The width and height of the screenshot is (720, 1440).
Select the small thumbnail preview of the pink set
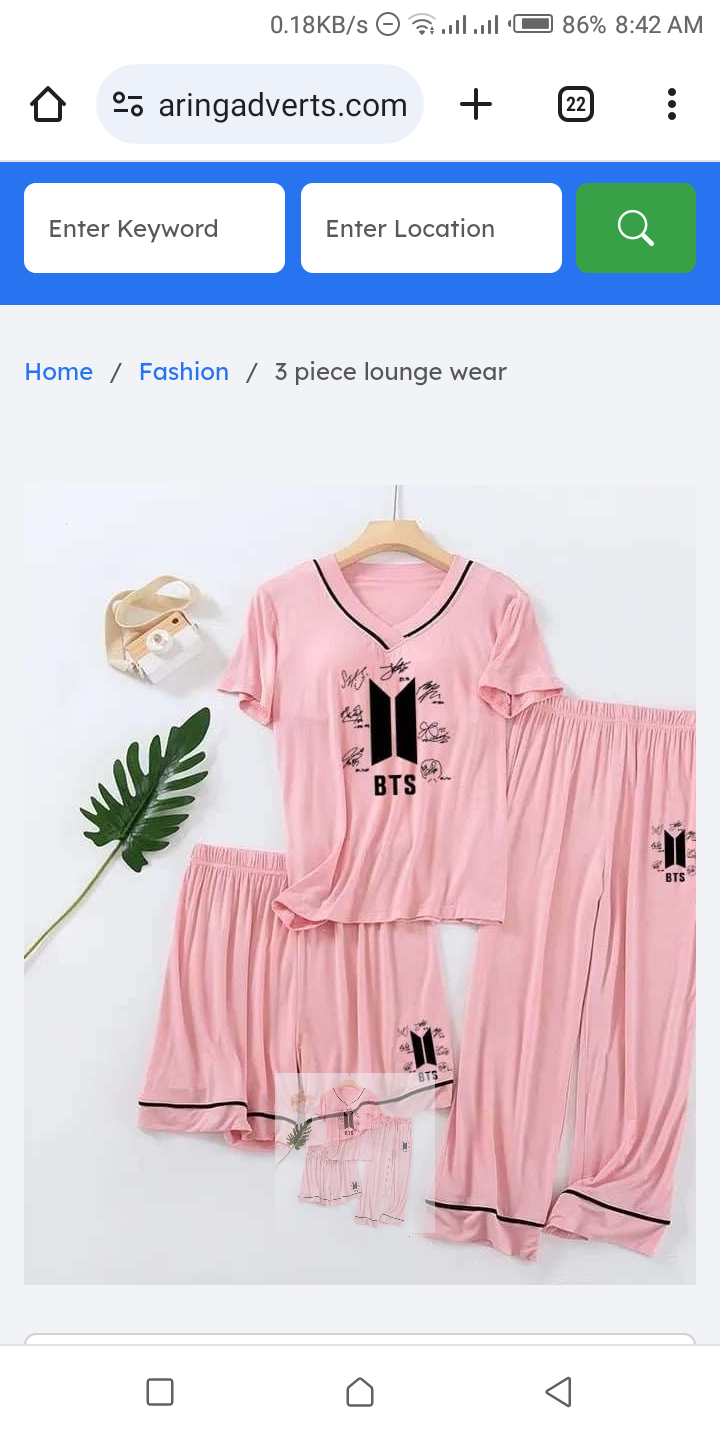[x=354, y=1152]
